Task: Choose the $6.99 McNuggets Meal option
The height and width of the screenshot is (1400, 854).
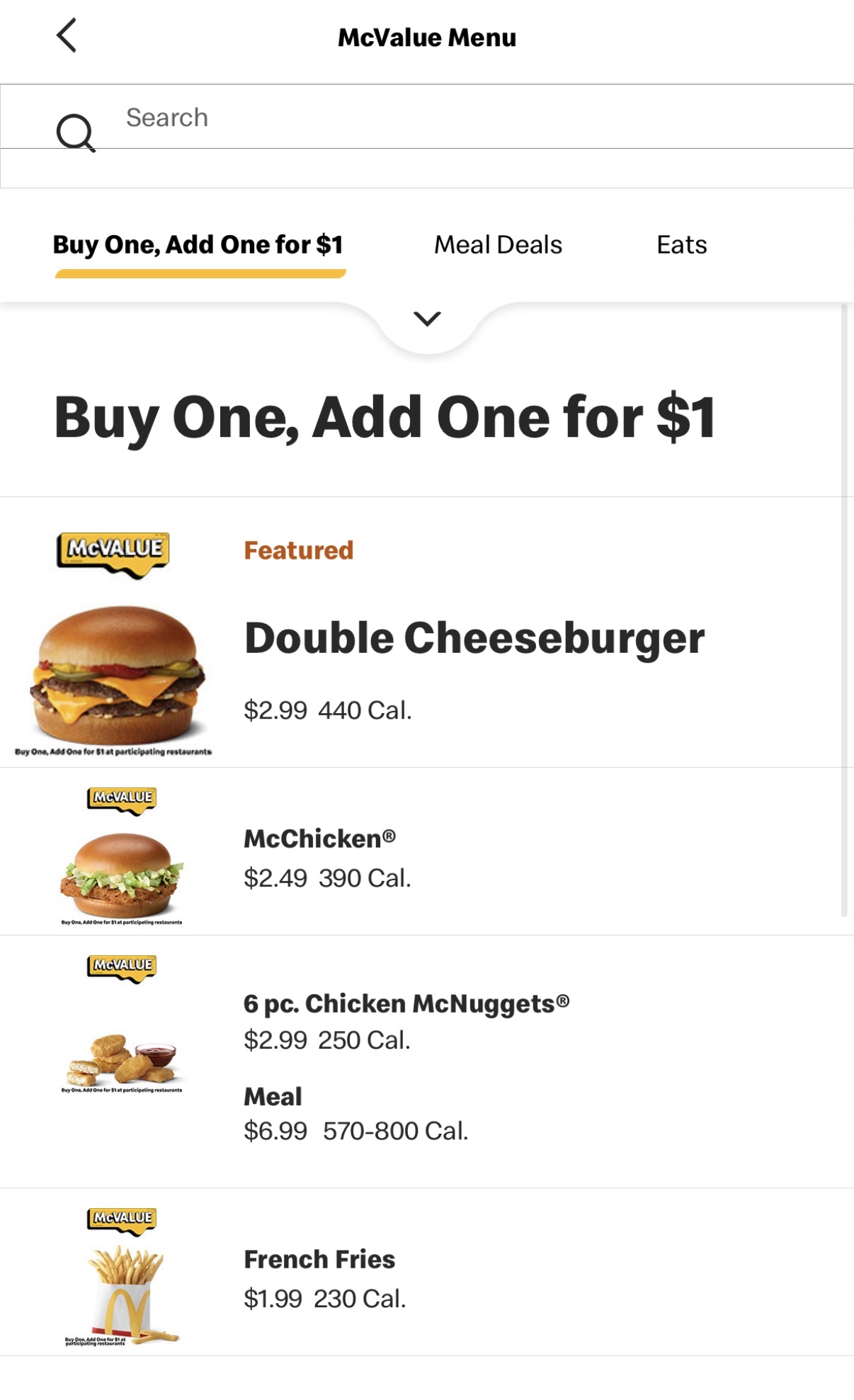Action: coord(355,1115)
